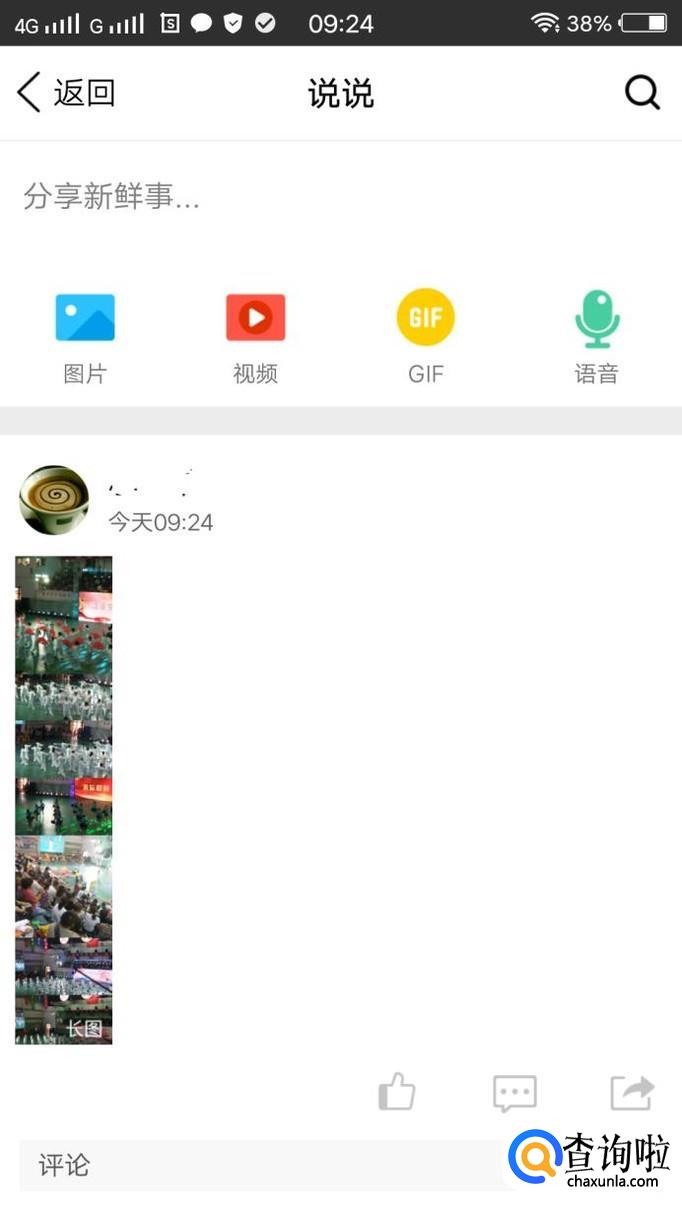Image resolution: width=682 pixels, height=1212 pixels.
Task: Tap the 分享新鲜事 text field
Action: point(300,198)
